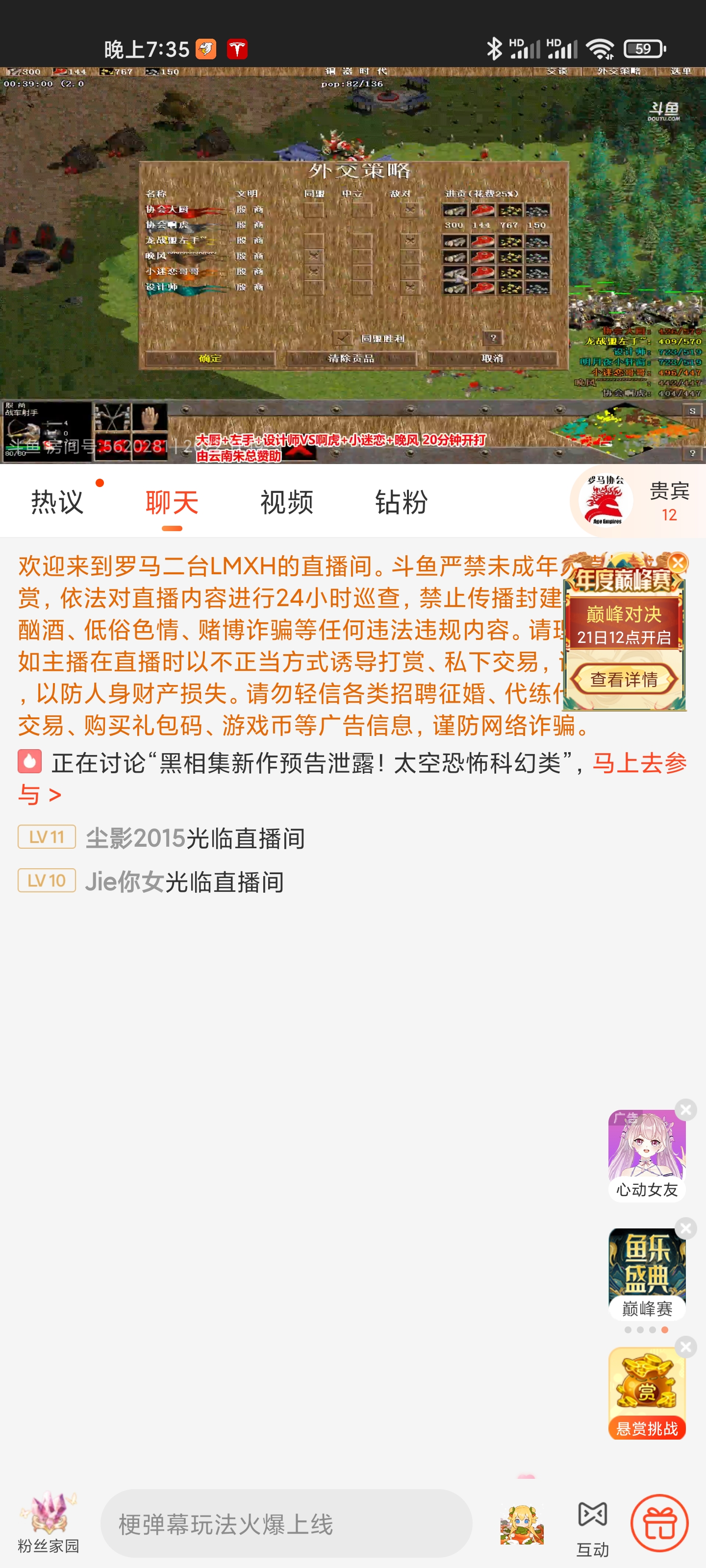
Task: Open the gift box button
Action: click(659, 1523)
